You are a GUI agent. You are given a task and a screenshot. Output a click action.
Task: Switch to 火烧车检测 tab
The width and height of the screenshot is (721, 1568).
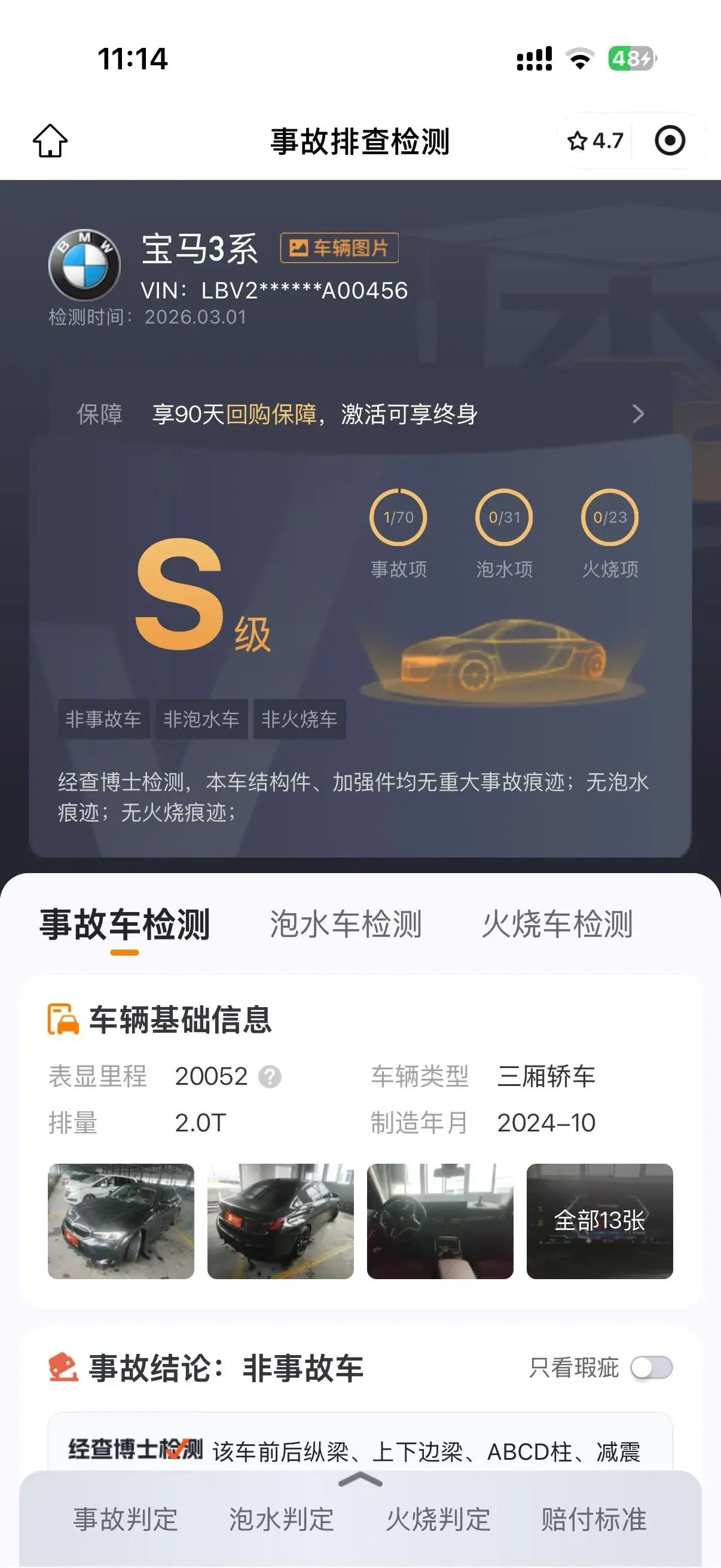557,924
